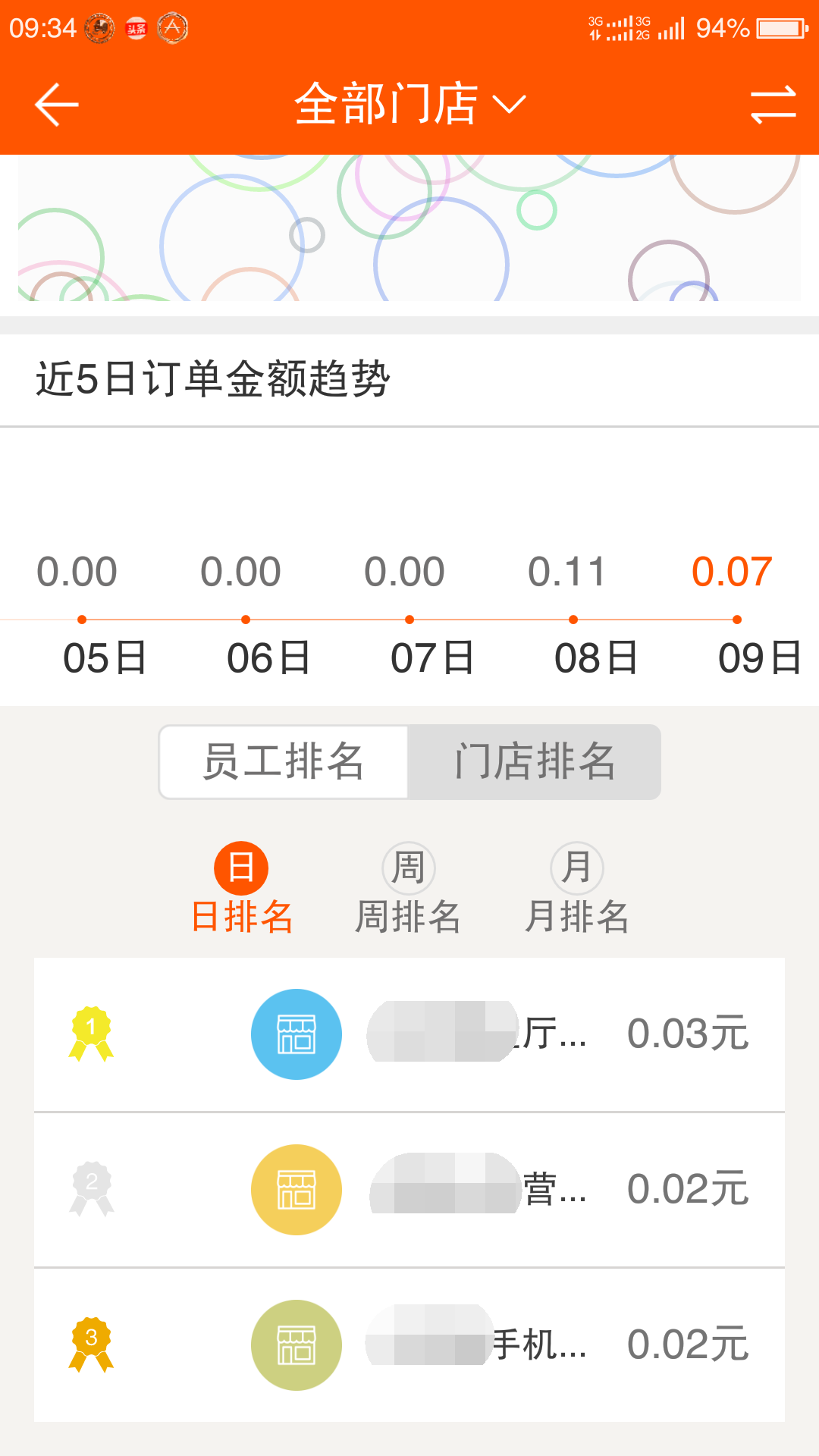
Task: Switch to 员工排名 tab
Action: click(x=284, y=762)
